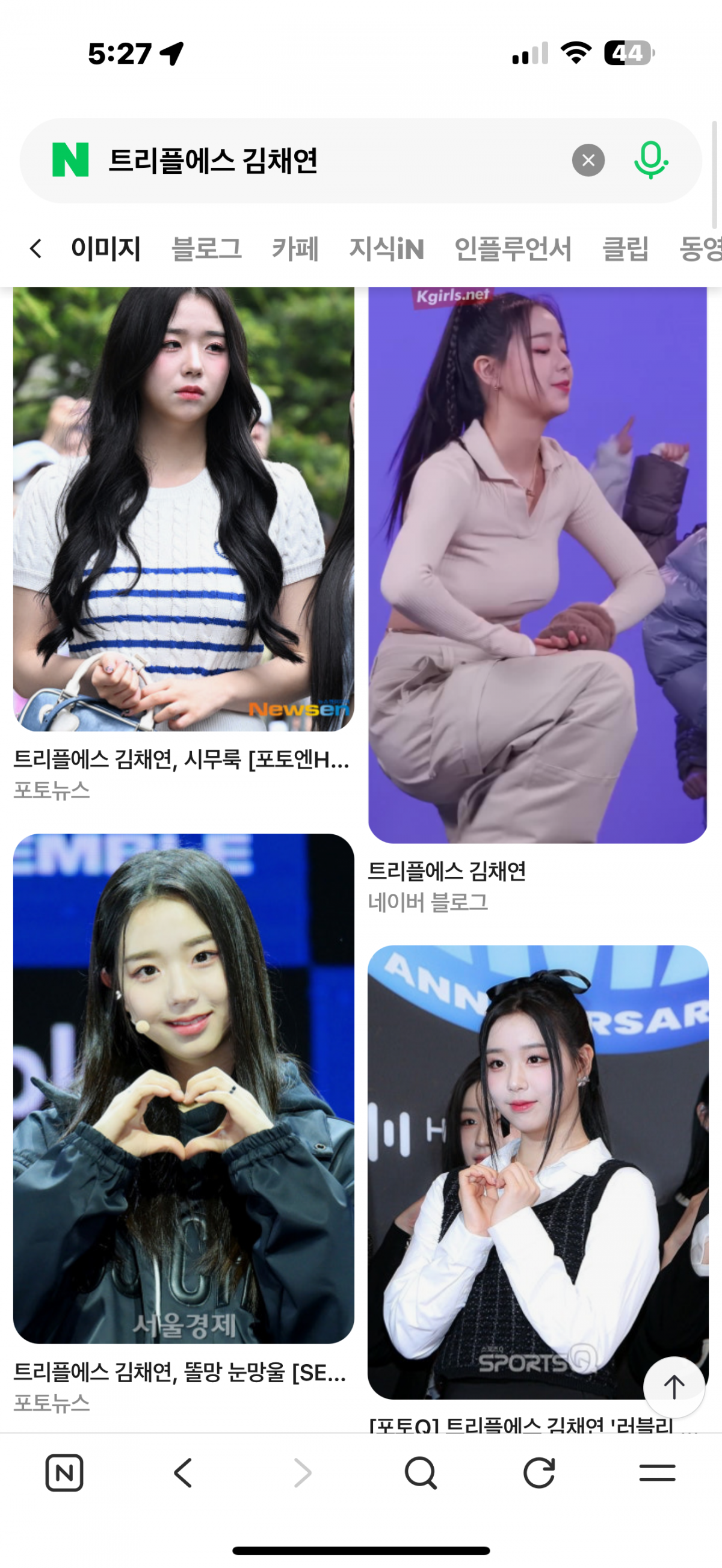Reload the current page
722x1568 pixels.
[538, 1473]
